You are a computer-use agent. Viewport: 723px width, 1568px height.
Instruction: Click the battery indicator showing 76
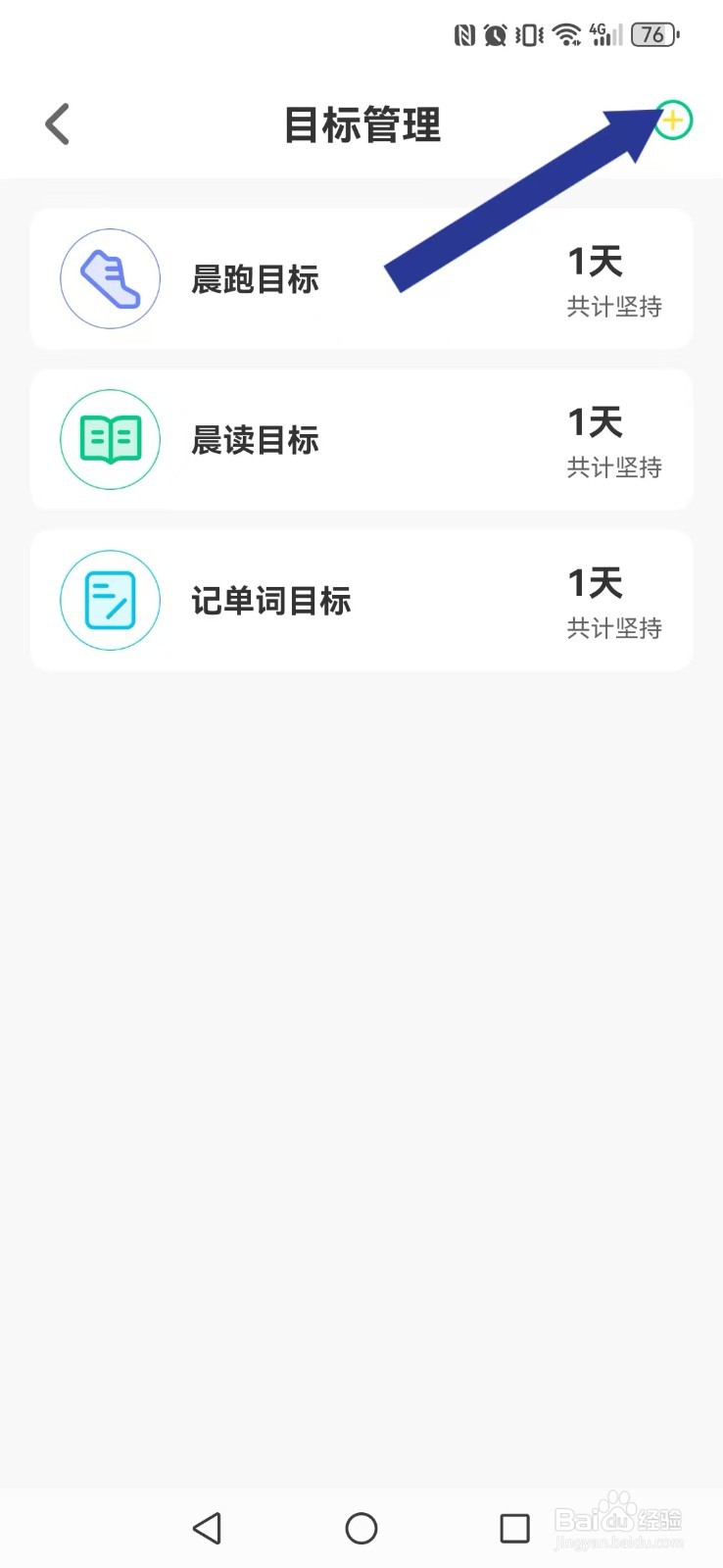(654, 34)
